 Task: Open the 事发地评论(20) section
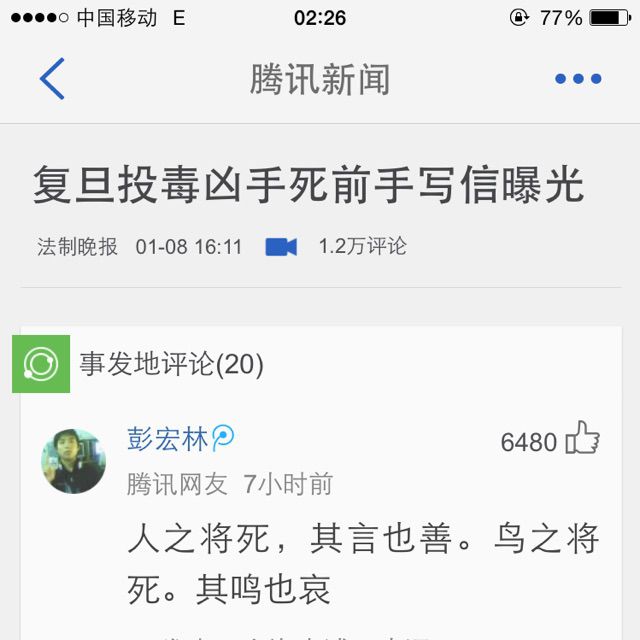(171, 364)
